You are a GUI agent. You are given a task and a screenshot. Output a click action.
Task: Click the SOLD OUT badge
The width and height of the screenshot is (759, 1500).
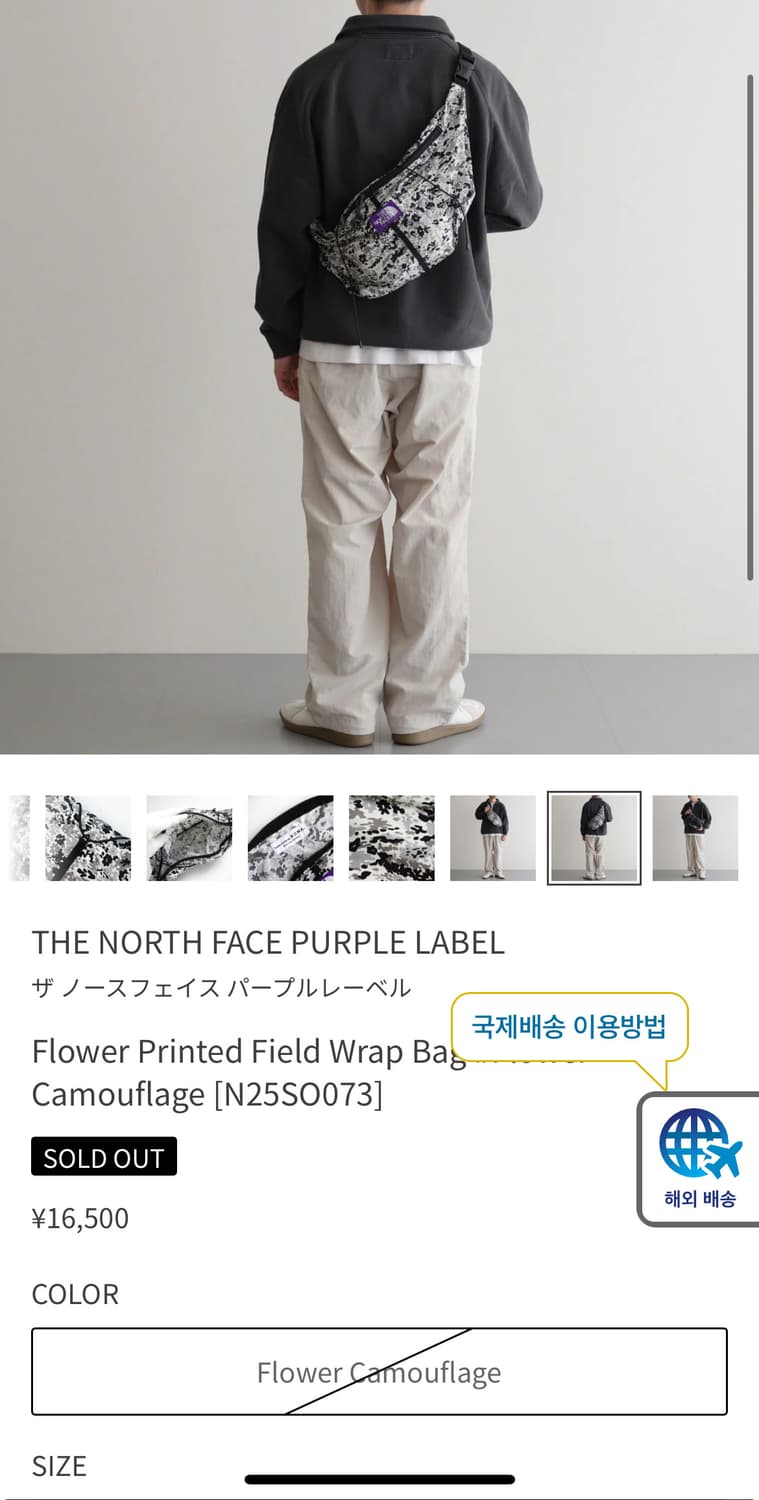click(x=103, y=1158)
